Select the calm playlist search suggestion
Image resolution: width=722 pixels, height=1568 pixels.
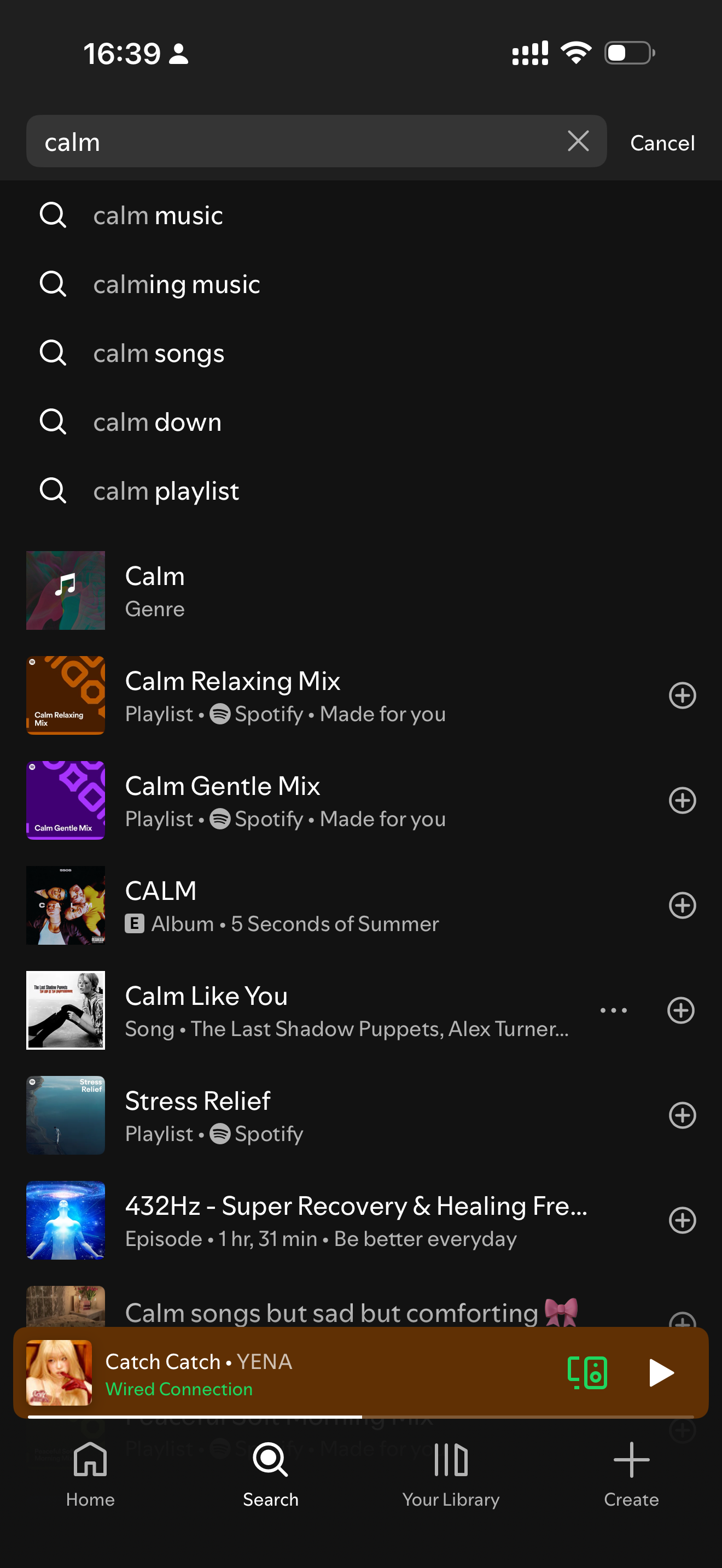click(166, 490)
